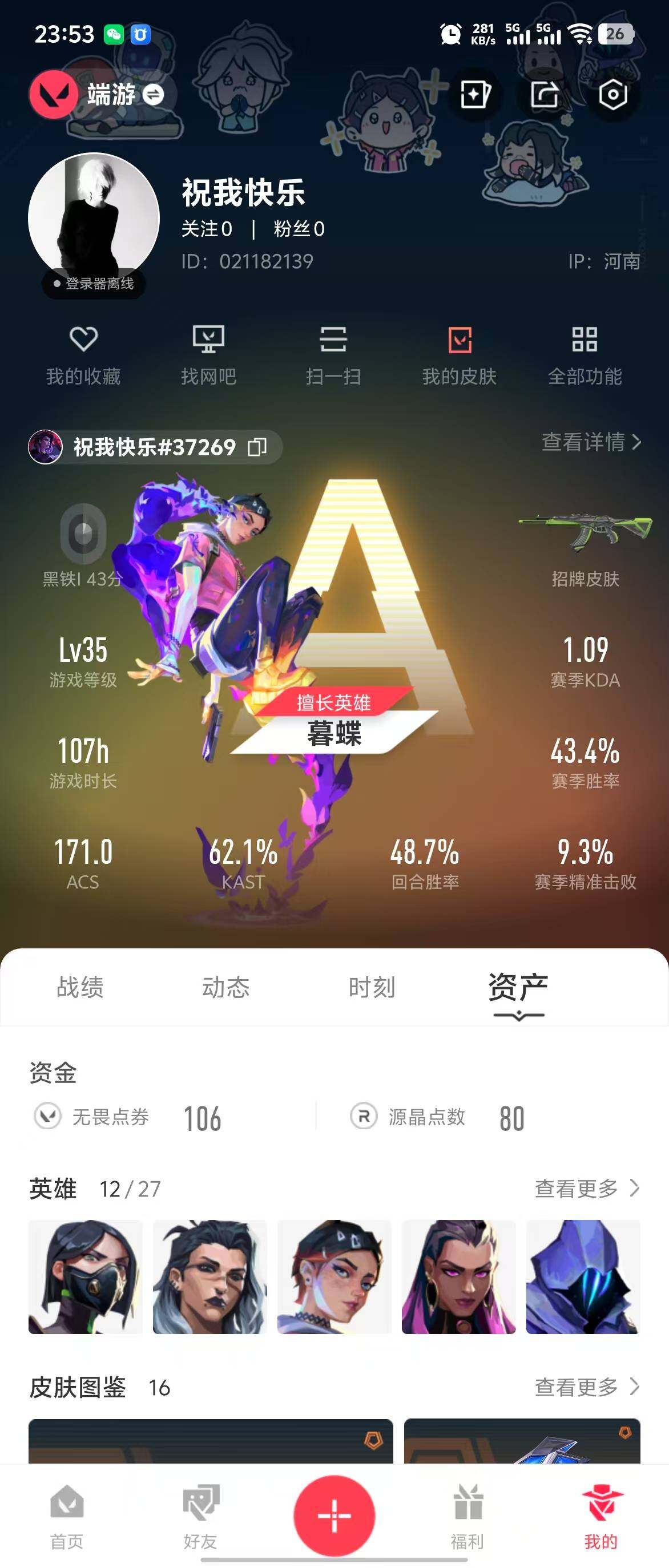View more skins via 皮肤图鉴 查看更多
The width and height of the screenshot is (669, 1568).
586,1387
